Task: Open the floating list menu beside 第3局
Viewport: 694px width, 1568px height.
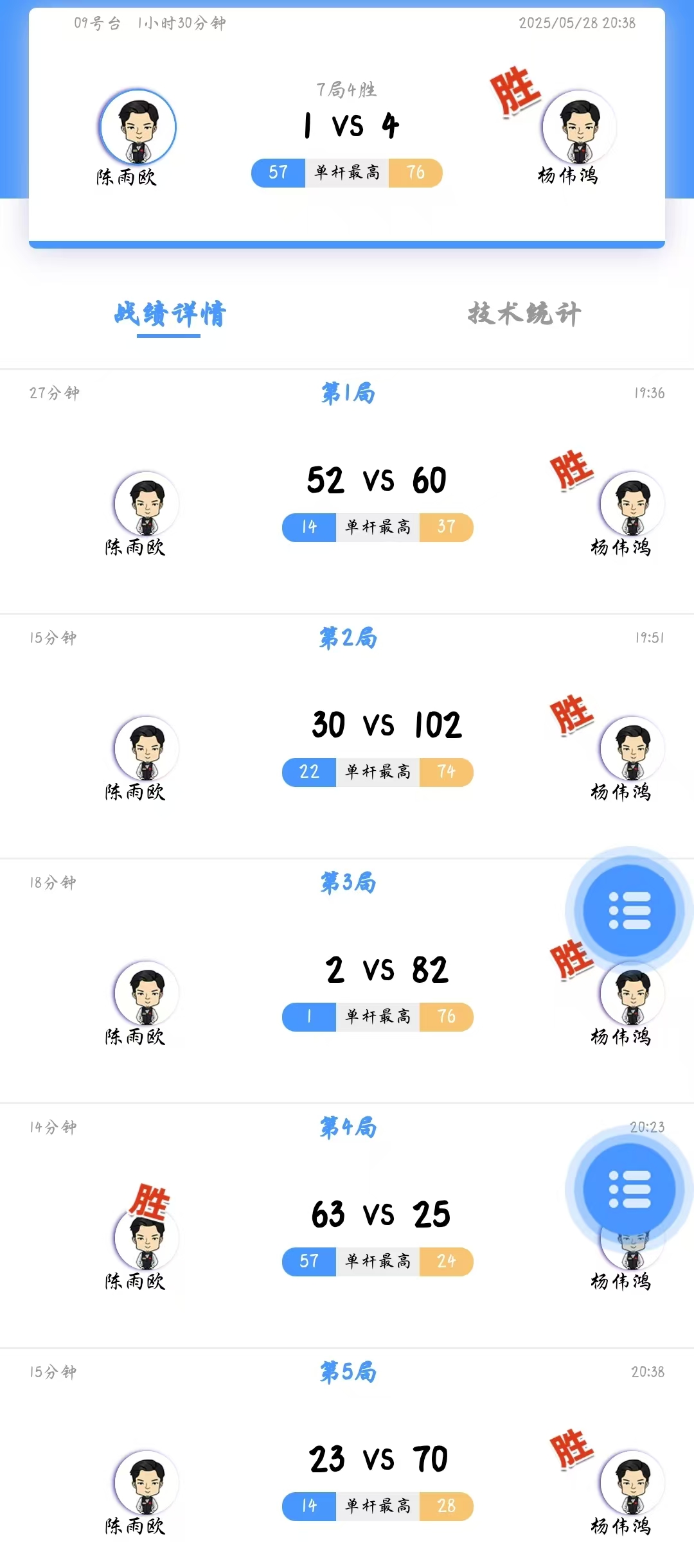Action: tap(629, 910)
